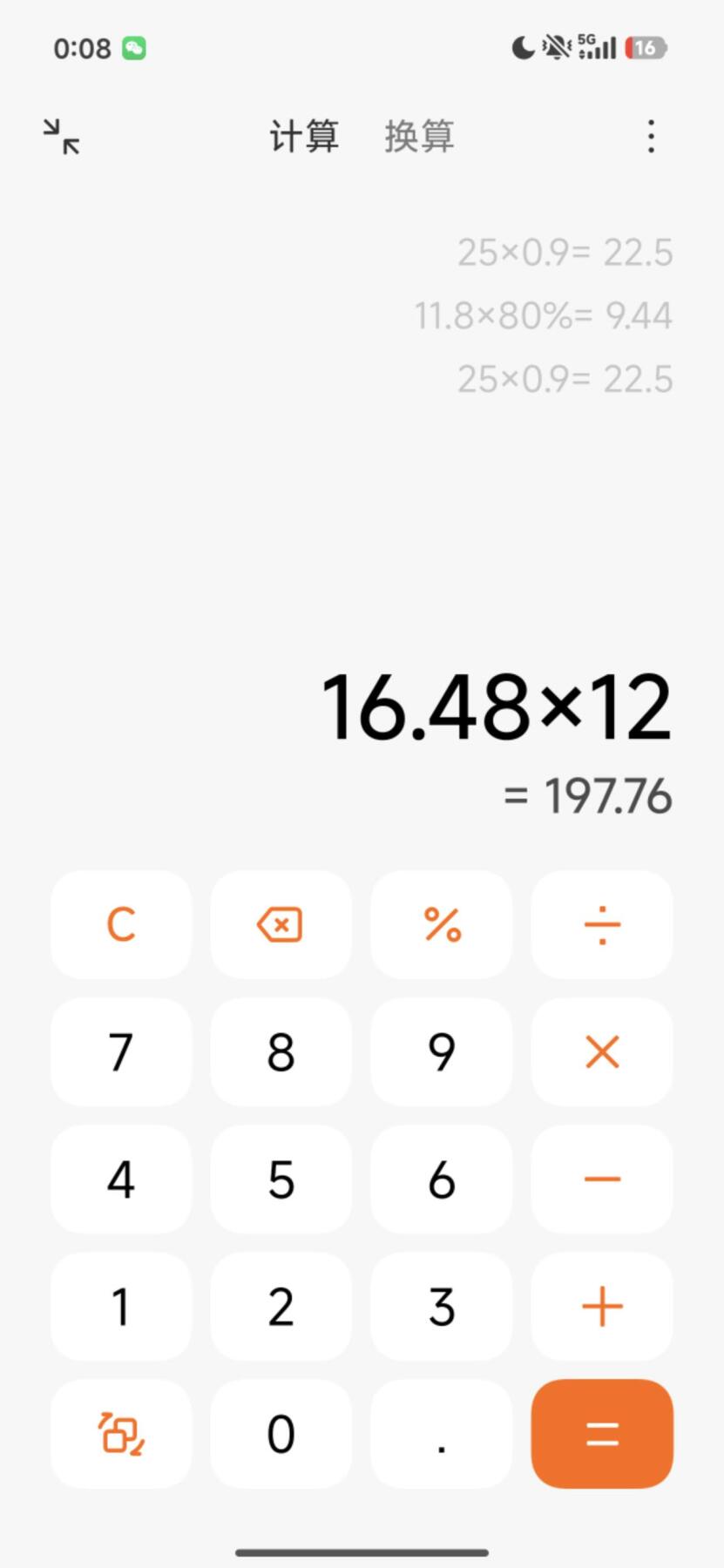Insert a decimal point
The height and width of the screenshot is (1568, 724).
[x=442, y=1433]
